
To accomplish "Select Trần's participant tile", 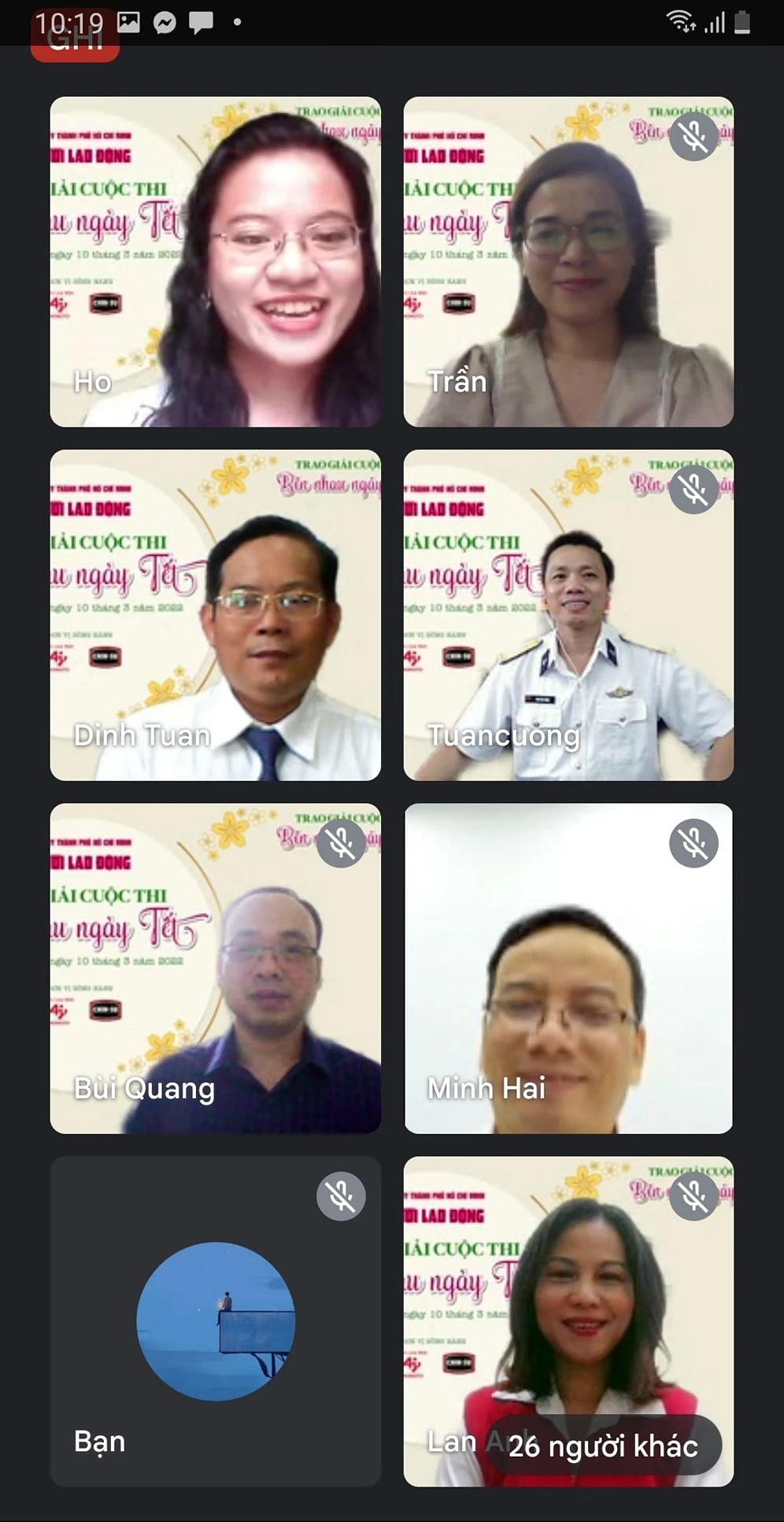I will point(568,261).
